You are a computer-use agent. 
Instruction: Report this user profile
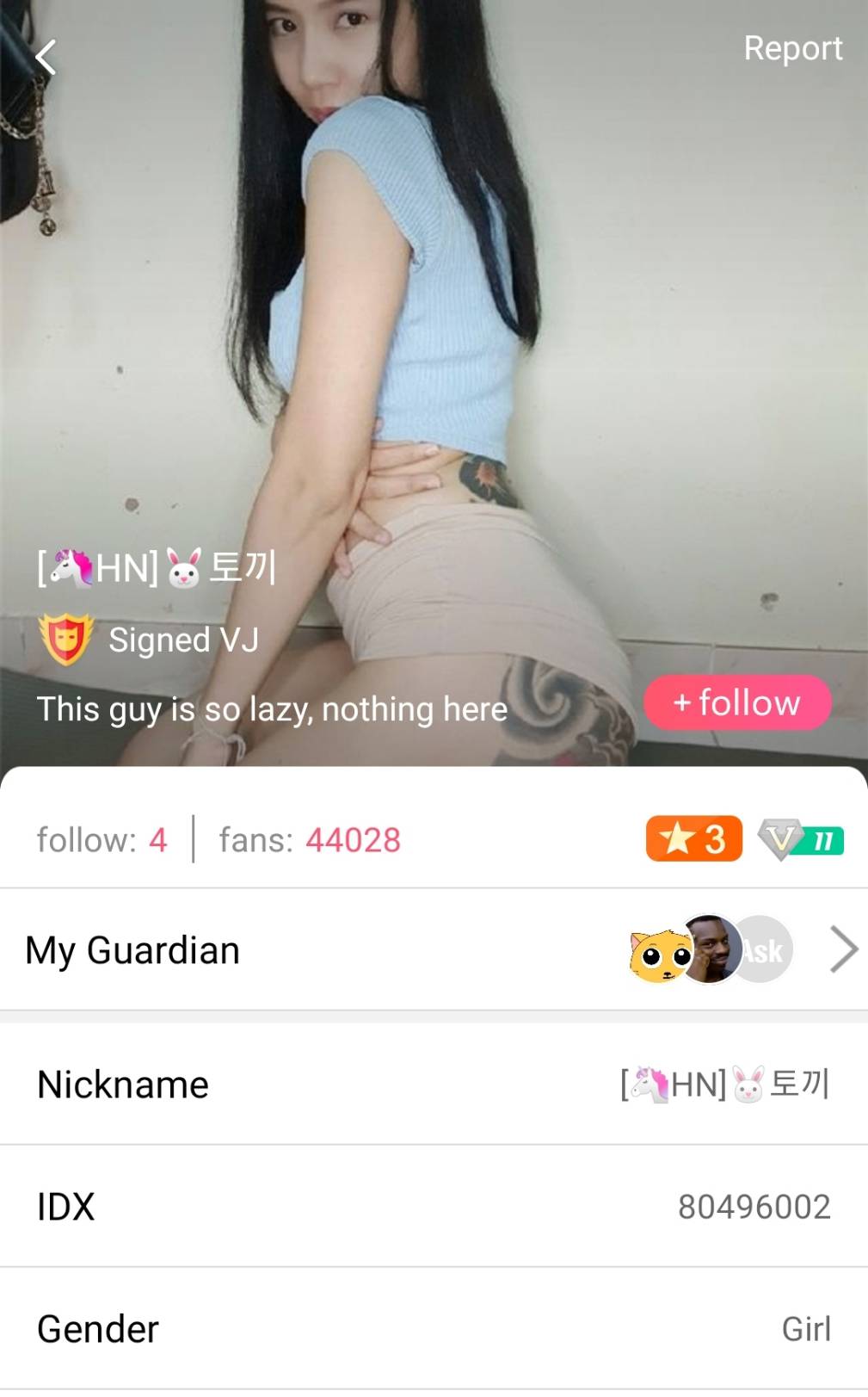(x=792, y=49)
